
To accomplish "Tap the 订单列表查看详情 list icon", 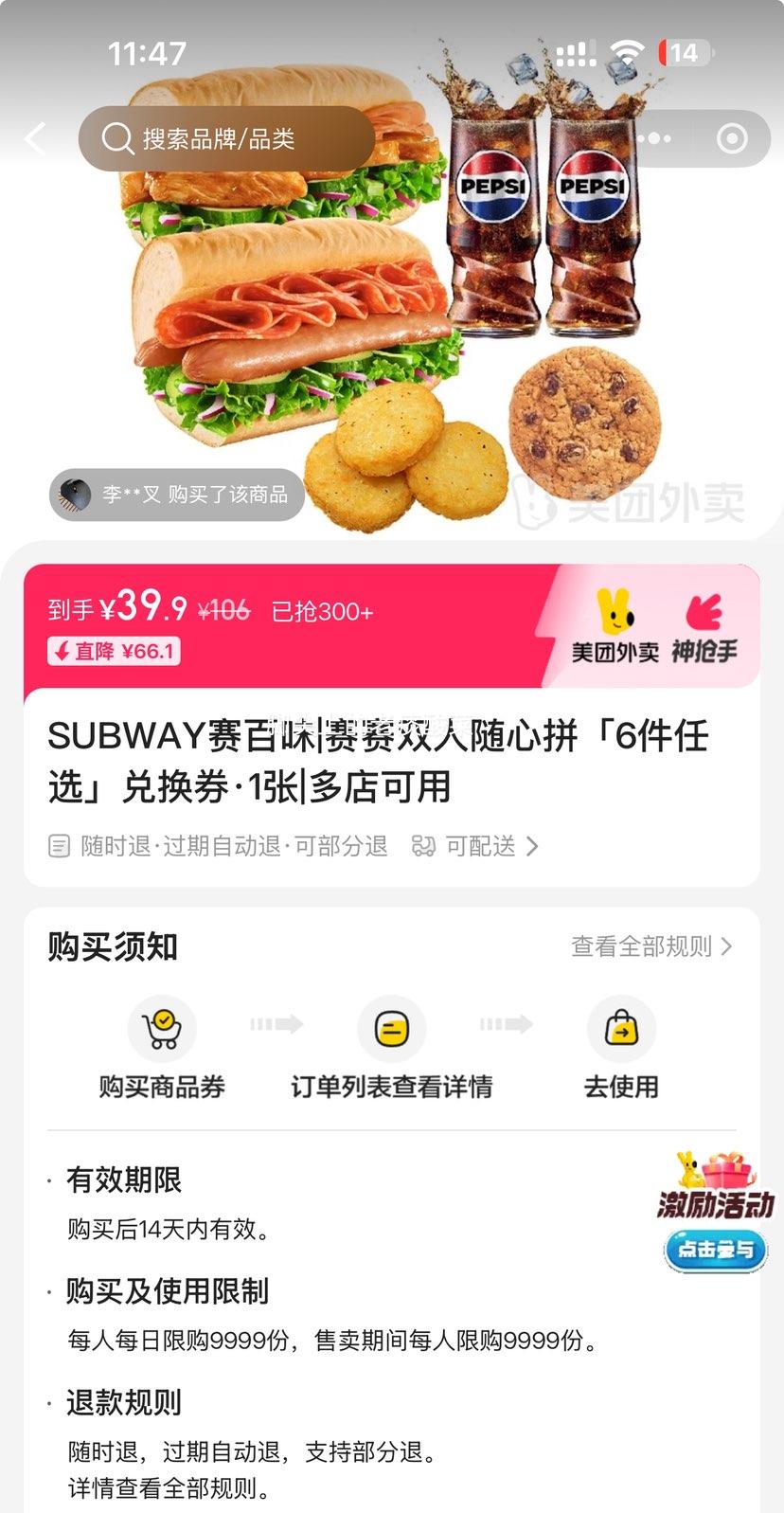I will coord(392,1028).
